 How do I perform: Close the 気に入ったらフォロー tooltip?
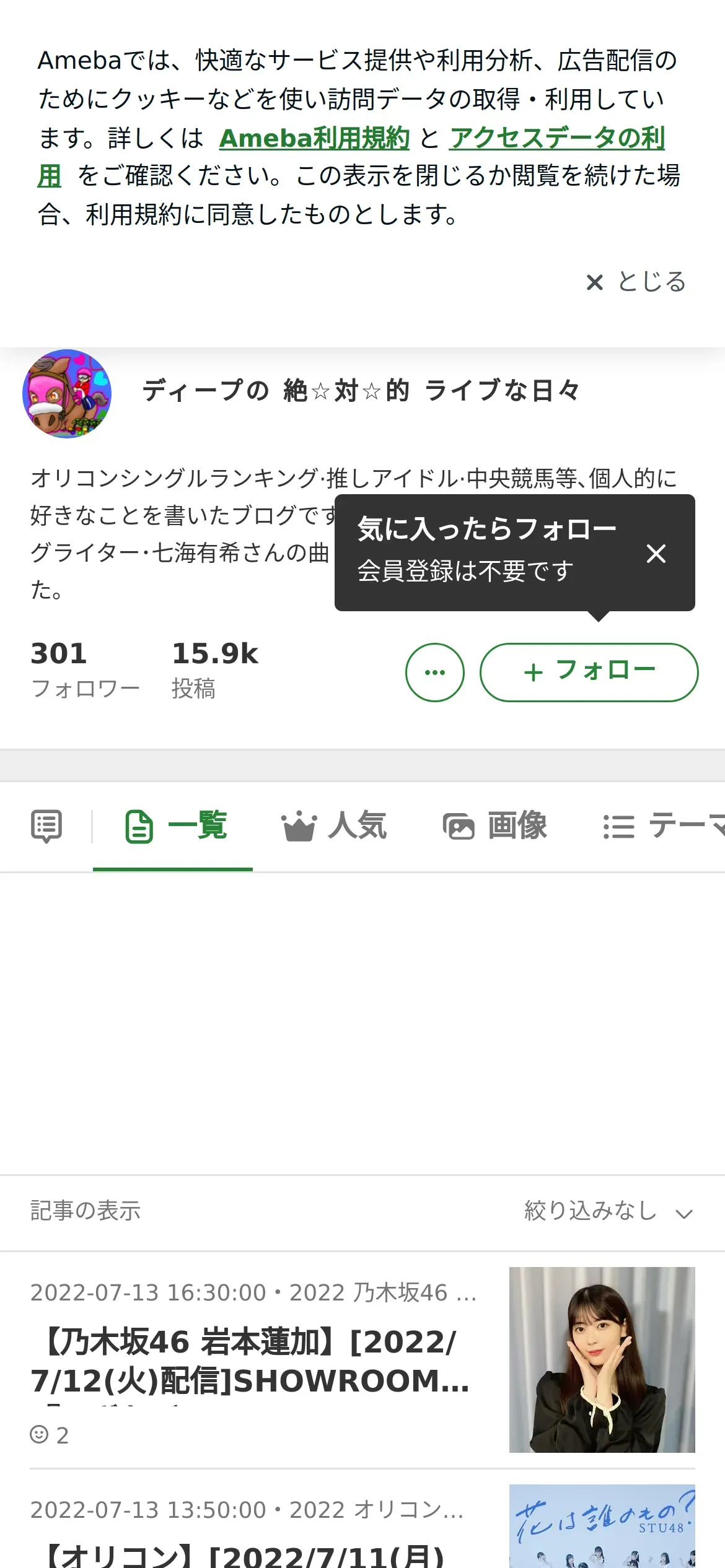(x=656, y=553)
